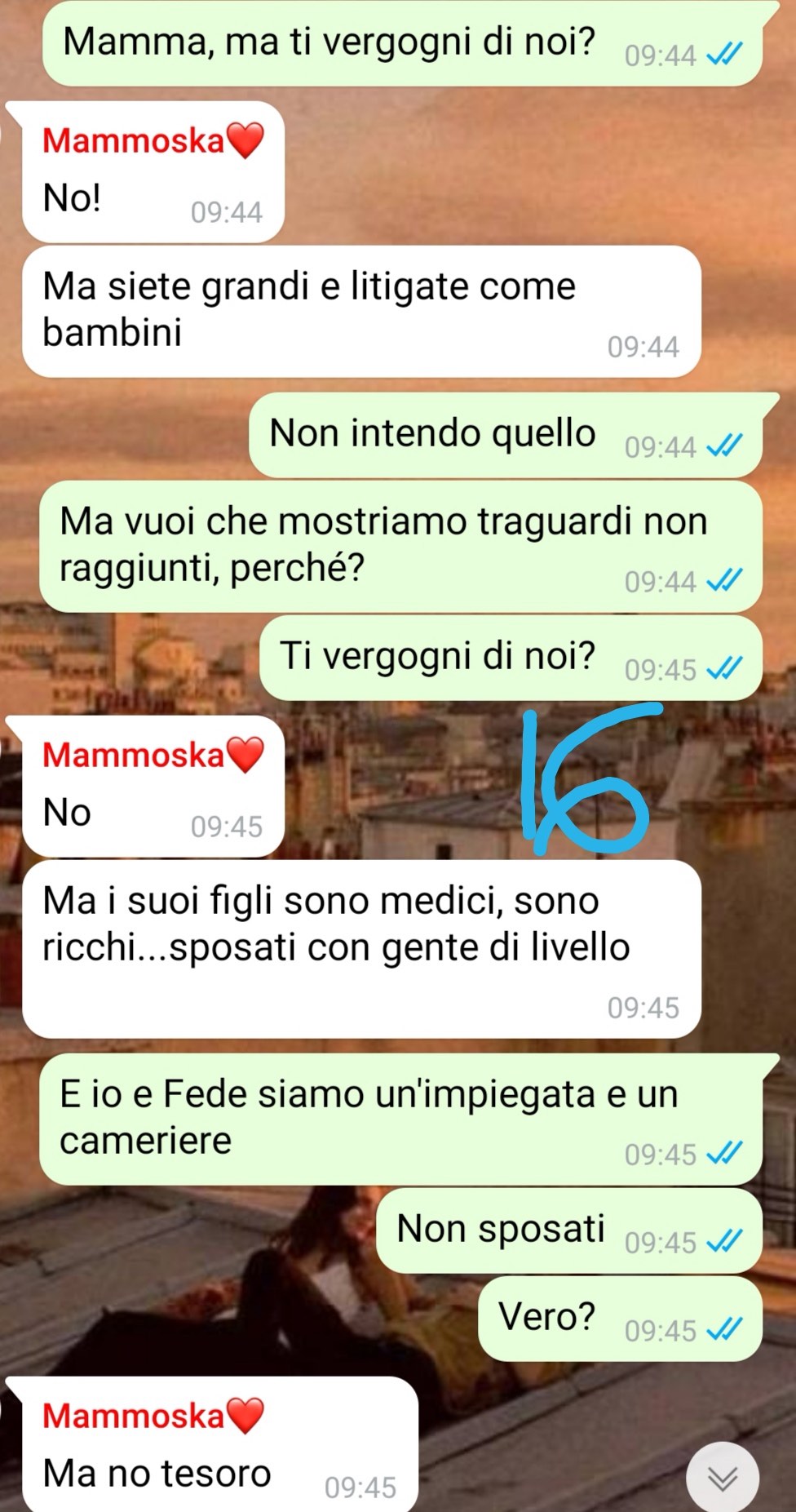This screenshot has width=796, height=1512.
Task: Jump to the latest messages with the down-arrow button
Action: pos(723,1478)
